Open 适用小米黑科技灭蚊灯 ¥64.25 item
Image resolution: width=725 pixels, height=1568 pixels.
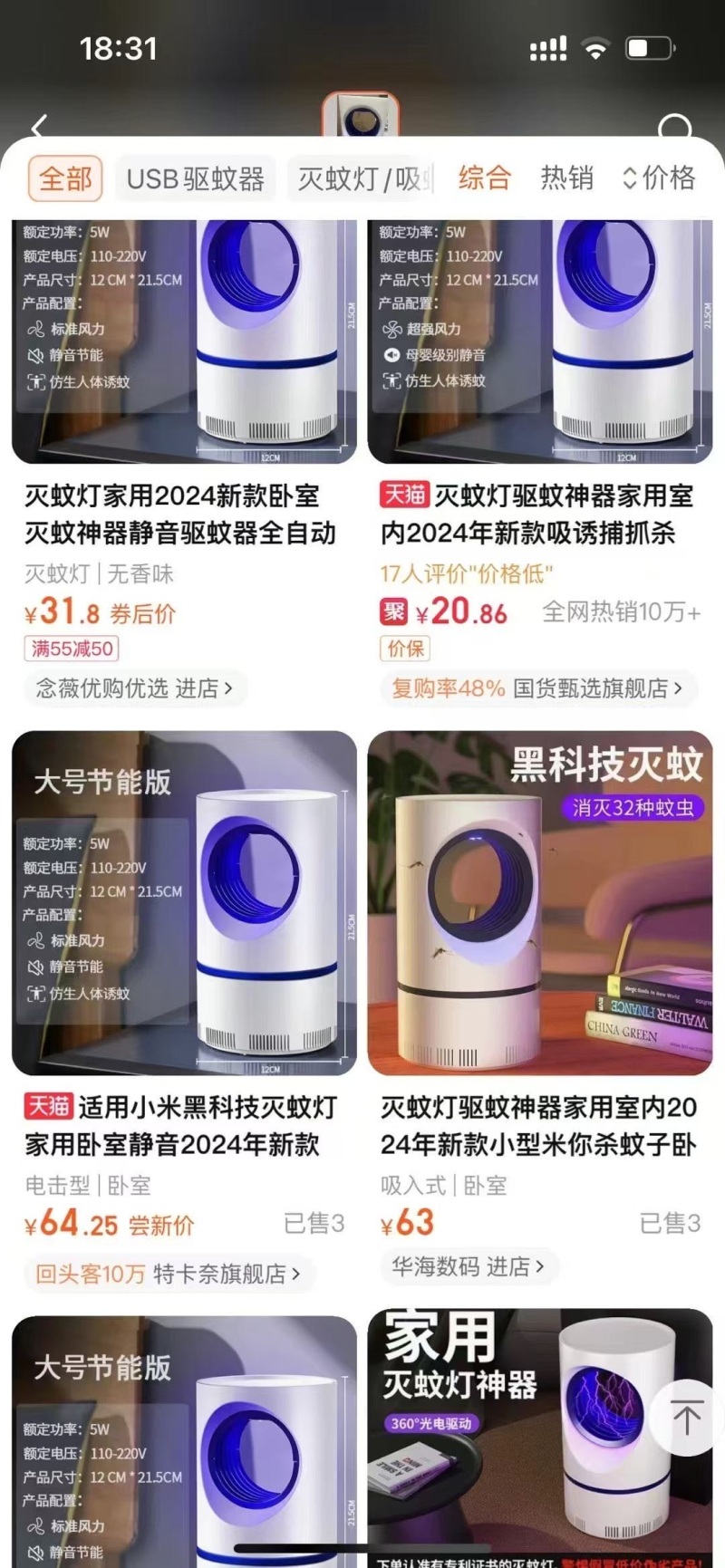click(x=181, y=1124)
